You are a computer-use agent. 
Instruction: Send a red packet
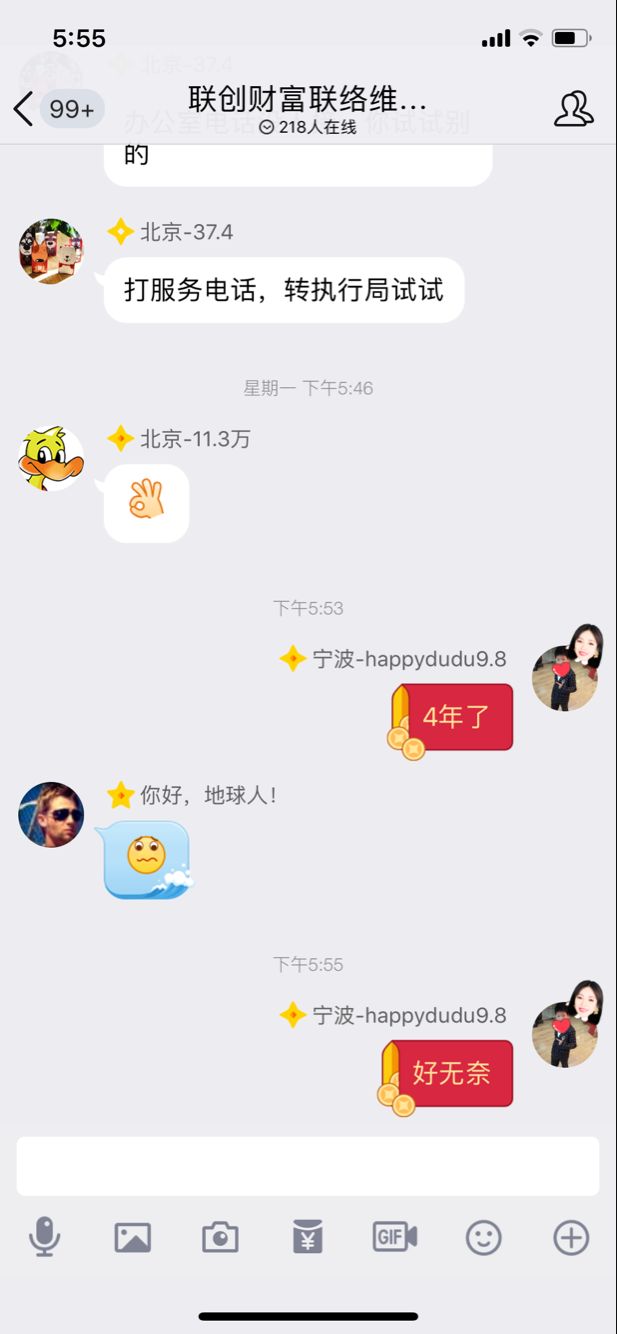[x=307, y=1238]
